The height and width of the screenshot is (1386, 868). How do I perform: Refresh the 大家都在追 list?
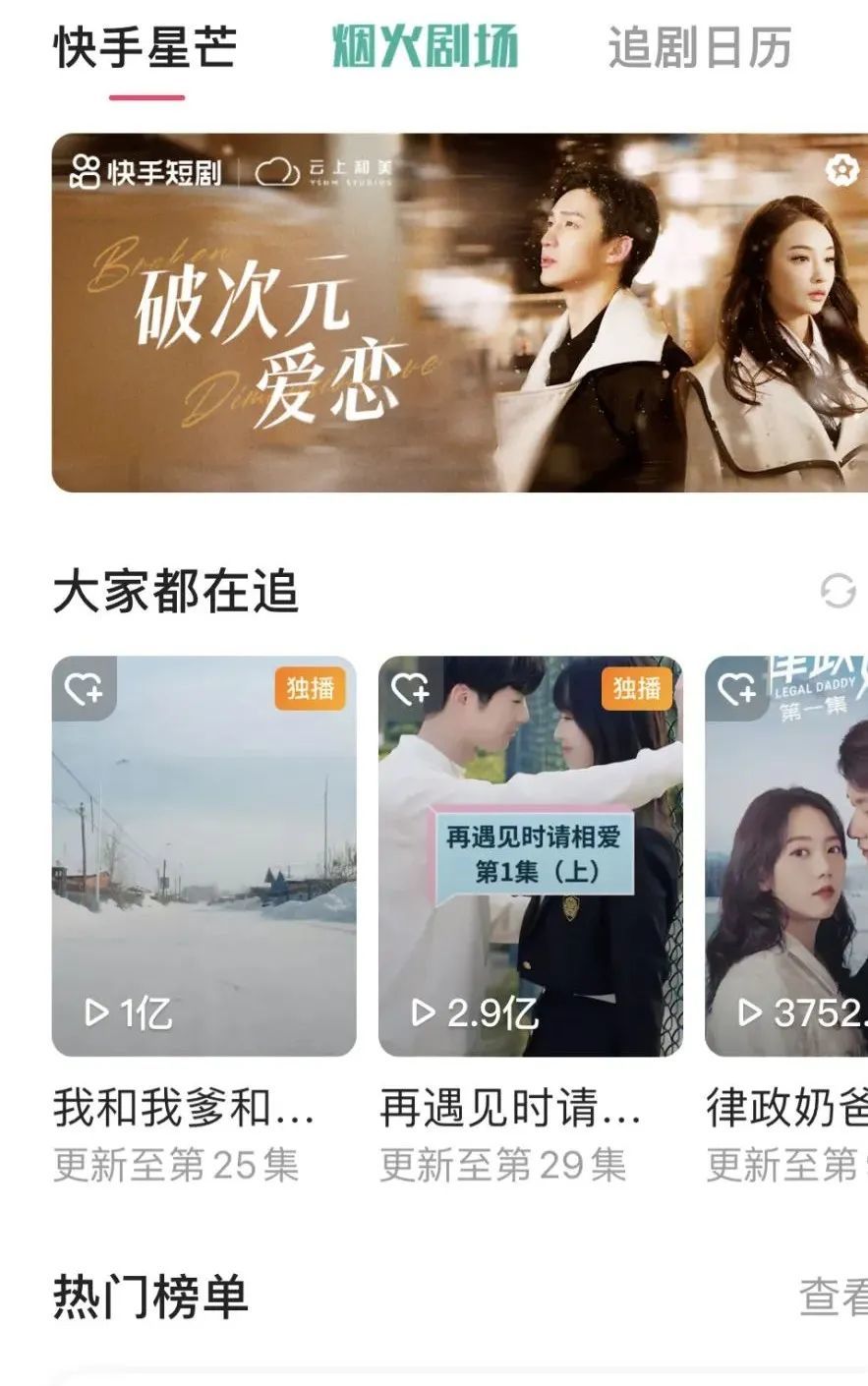tap(838, 591)
